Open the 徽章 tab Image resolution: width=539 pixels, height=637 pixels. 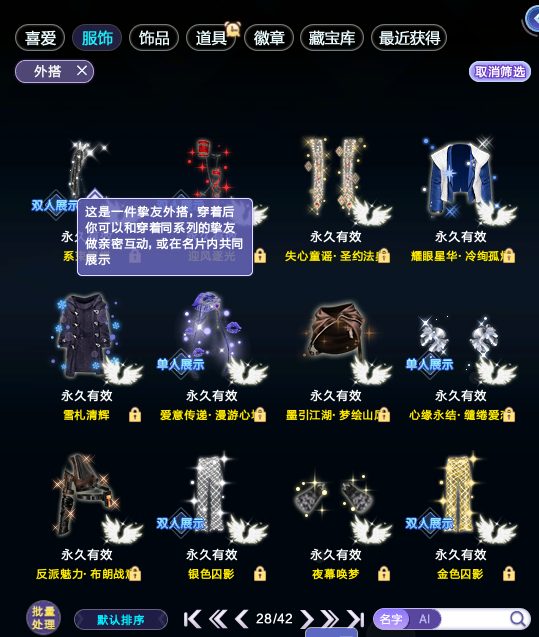tap(268, 38)
